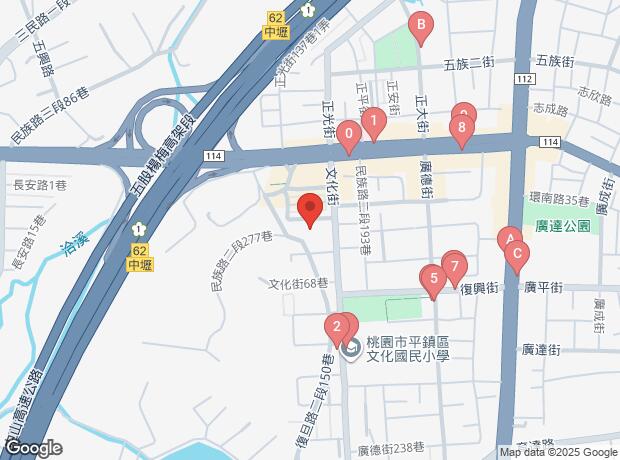Open map marker 1
The height and width of the screenshot is (460, 620).
pyautogui.click(x=374, y=123)
